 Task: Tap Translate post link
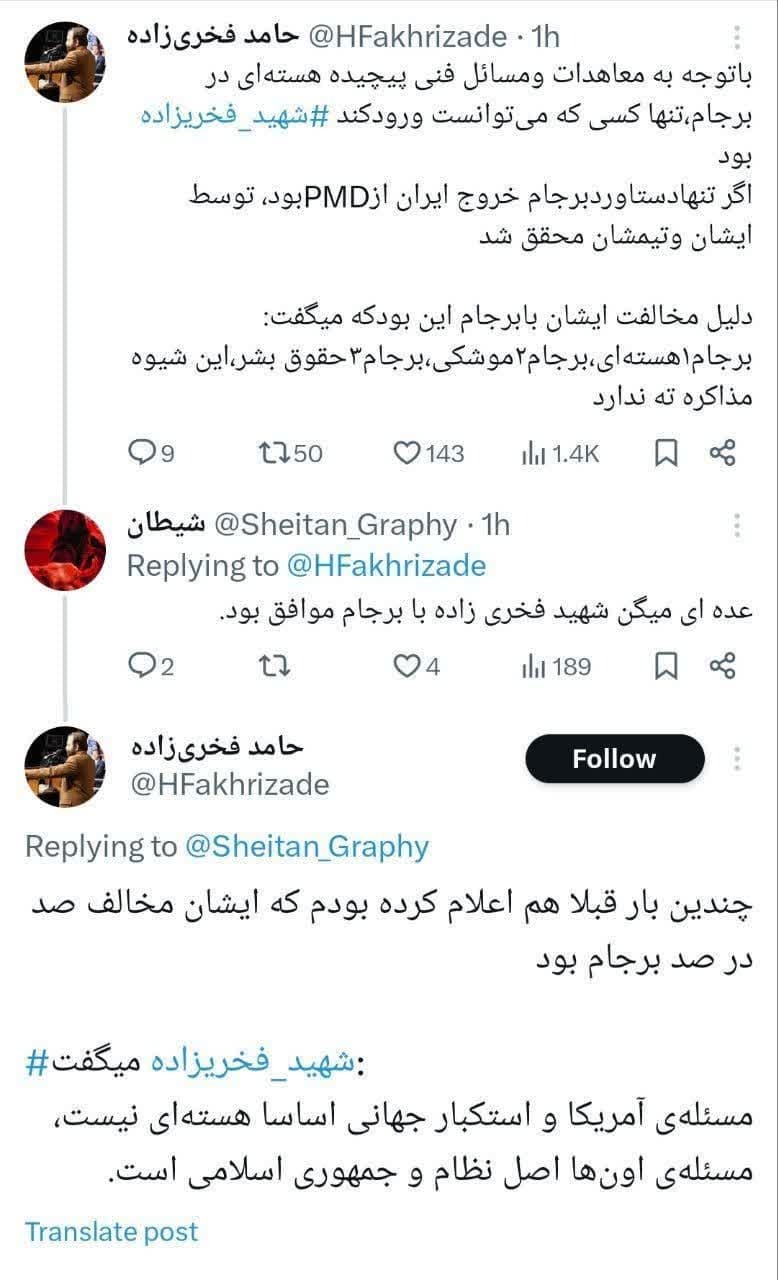click(111, 1231)
